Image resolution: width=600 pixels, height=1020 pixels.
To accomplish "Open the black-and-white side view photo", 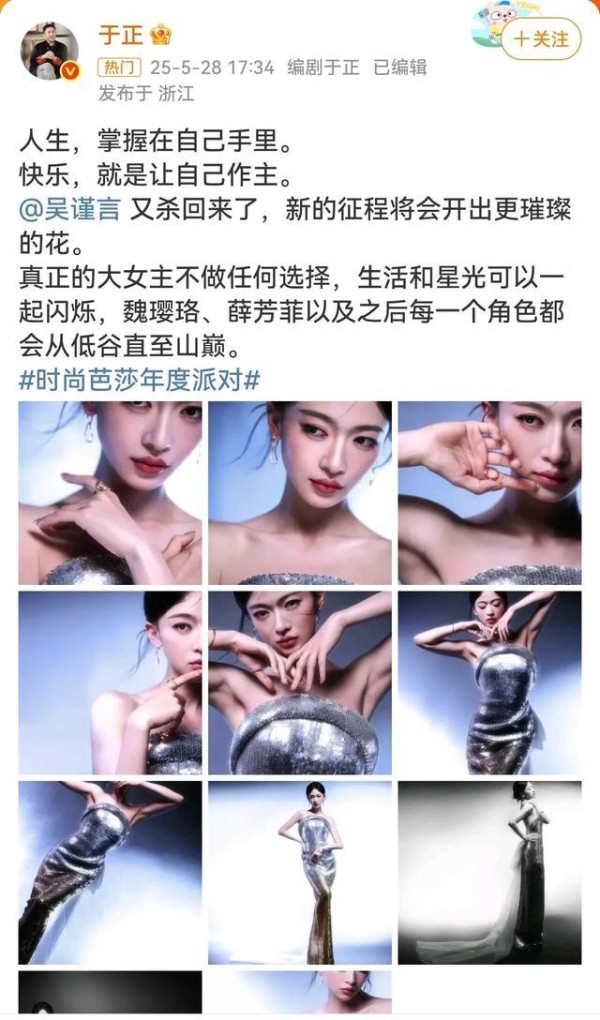I will pos(490,873).
